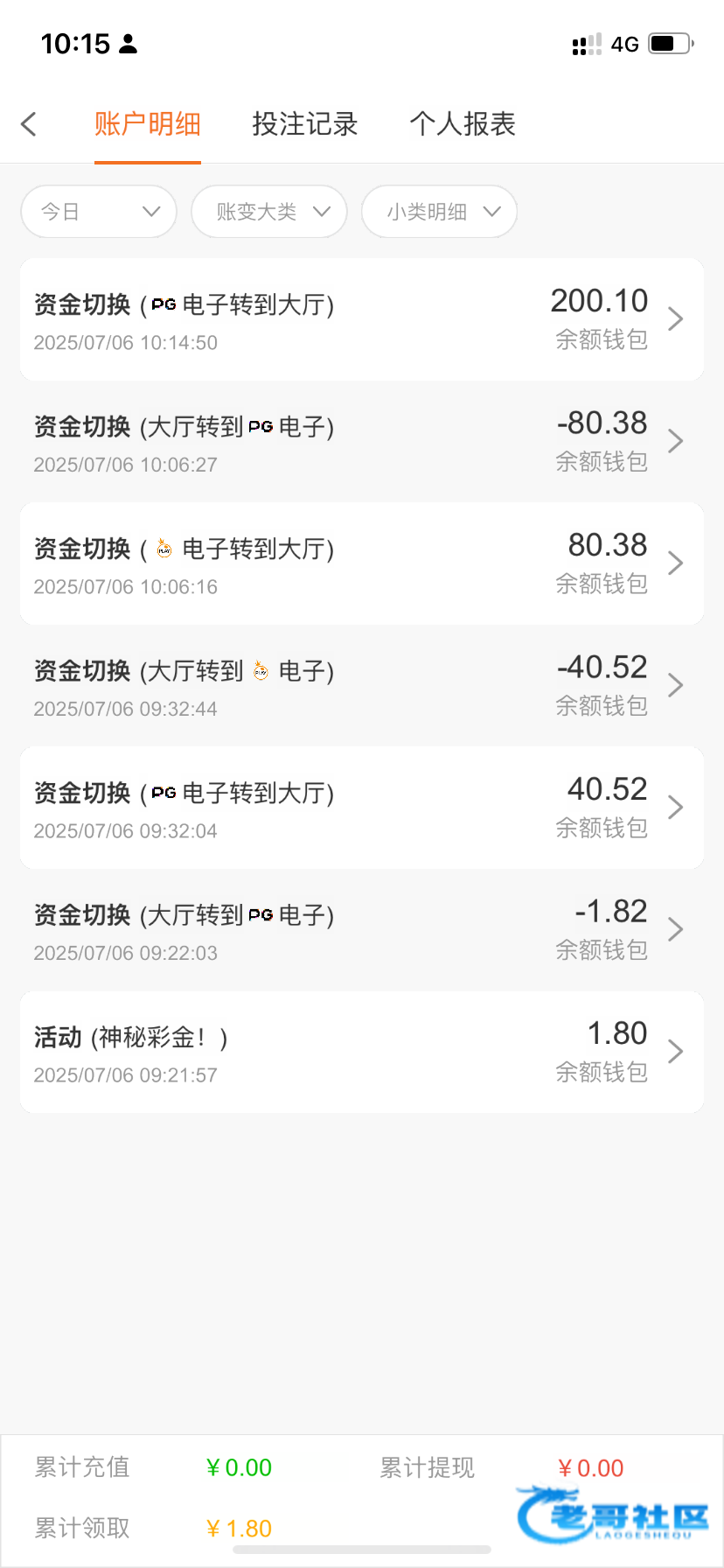Viewport: 724px width, 1568px height.
Task: Go back using the top-left arrow
Action: coord(29,124)
